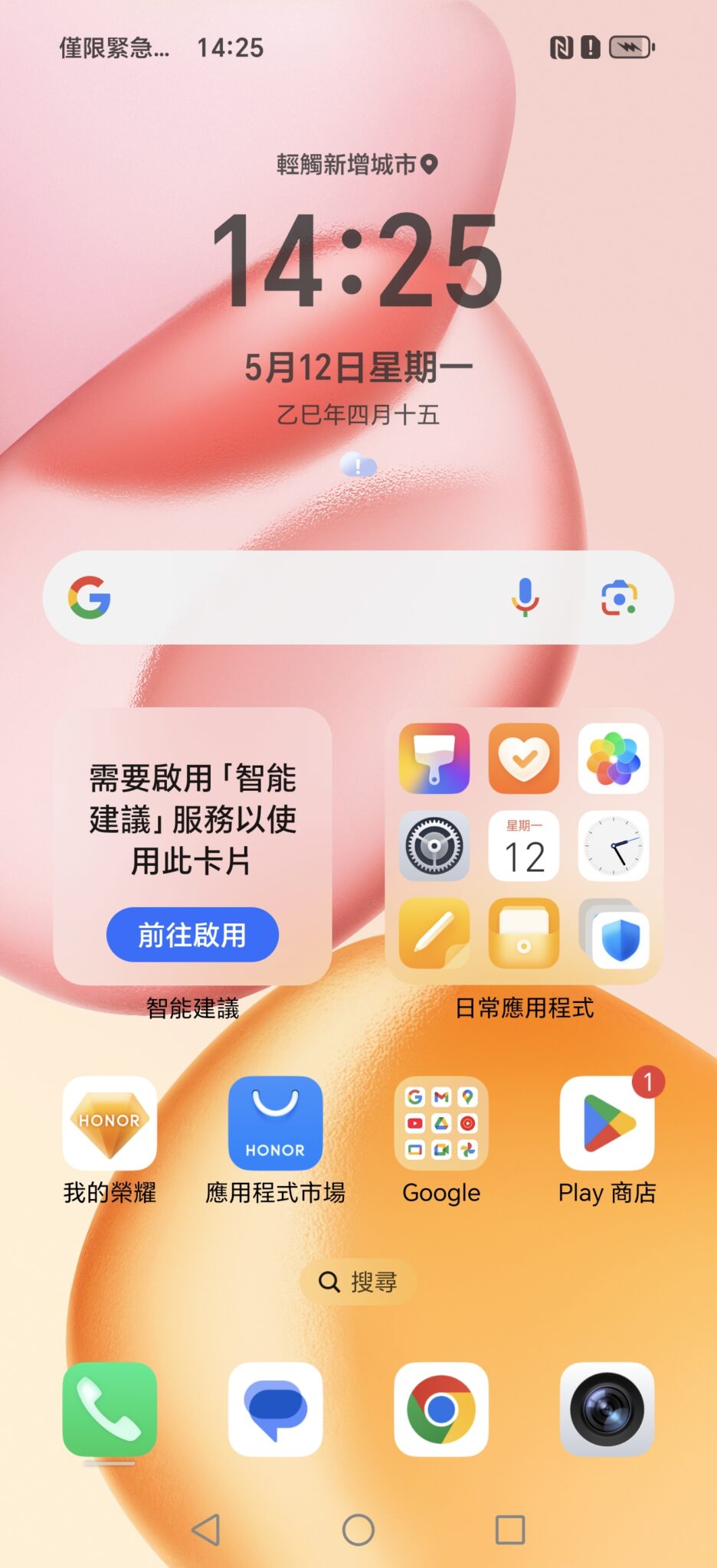Open the Clock app
717x1568 pixels.
click(x=613, y=846)
